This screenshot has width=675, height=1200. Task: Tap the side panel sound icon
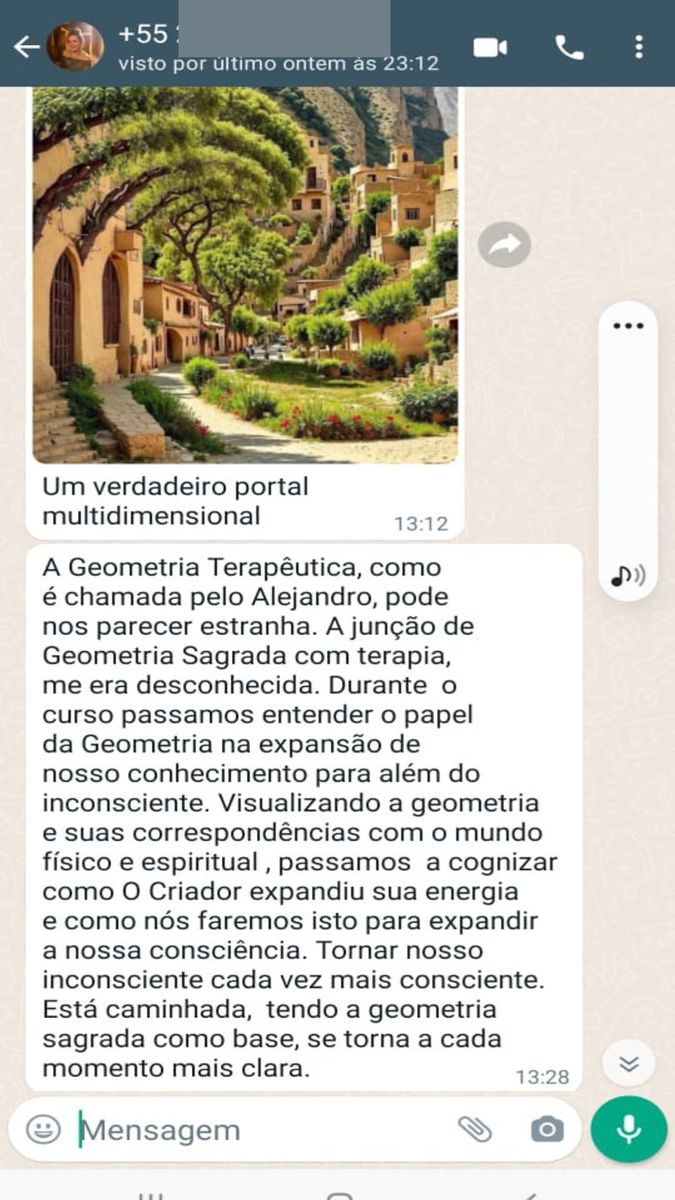629,575
